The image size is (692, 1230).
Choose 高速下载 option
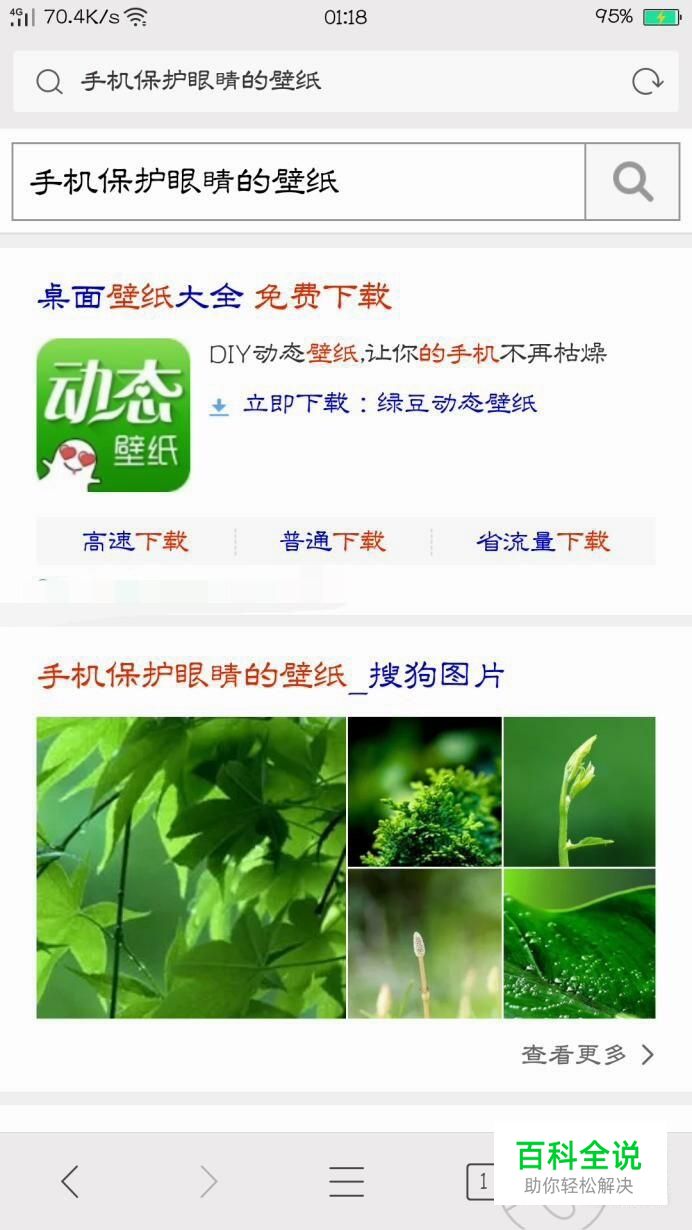click(135, 541)
